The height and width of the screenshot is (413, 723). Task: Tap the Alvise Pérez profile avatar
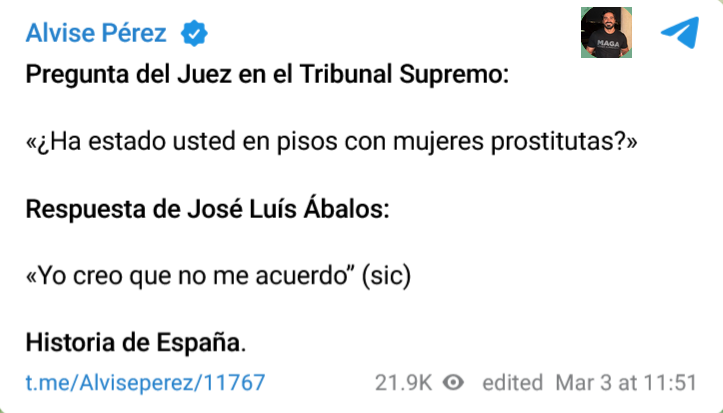(606, 34)
